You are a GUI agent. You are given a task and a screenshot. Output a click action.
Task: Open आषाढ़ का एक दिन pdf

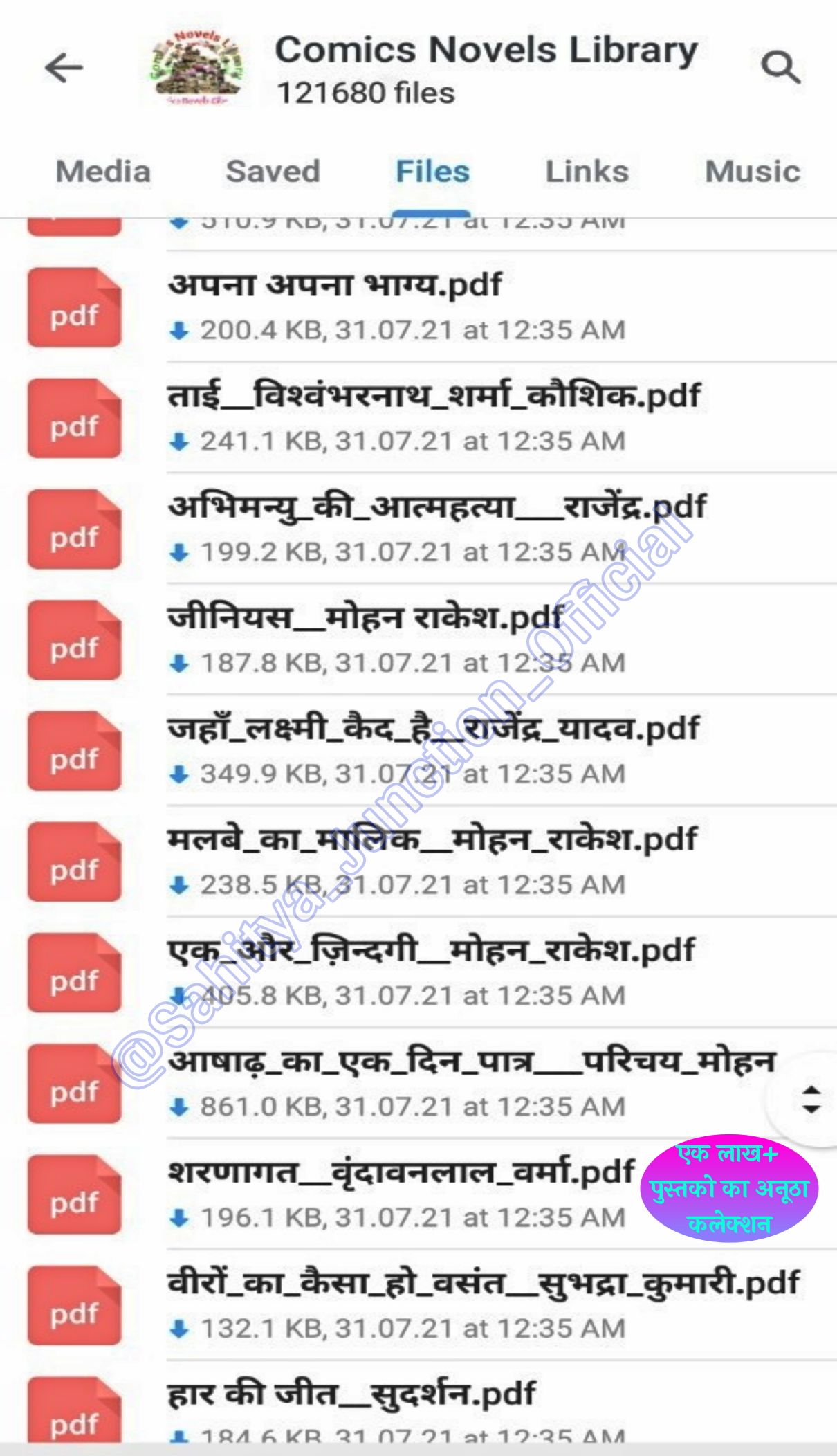415,1082
